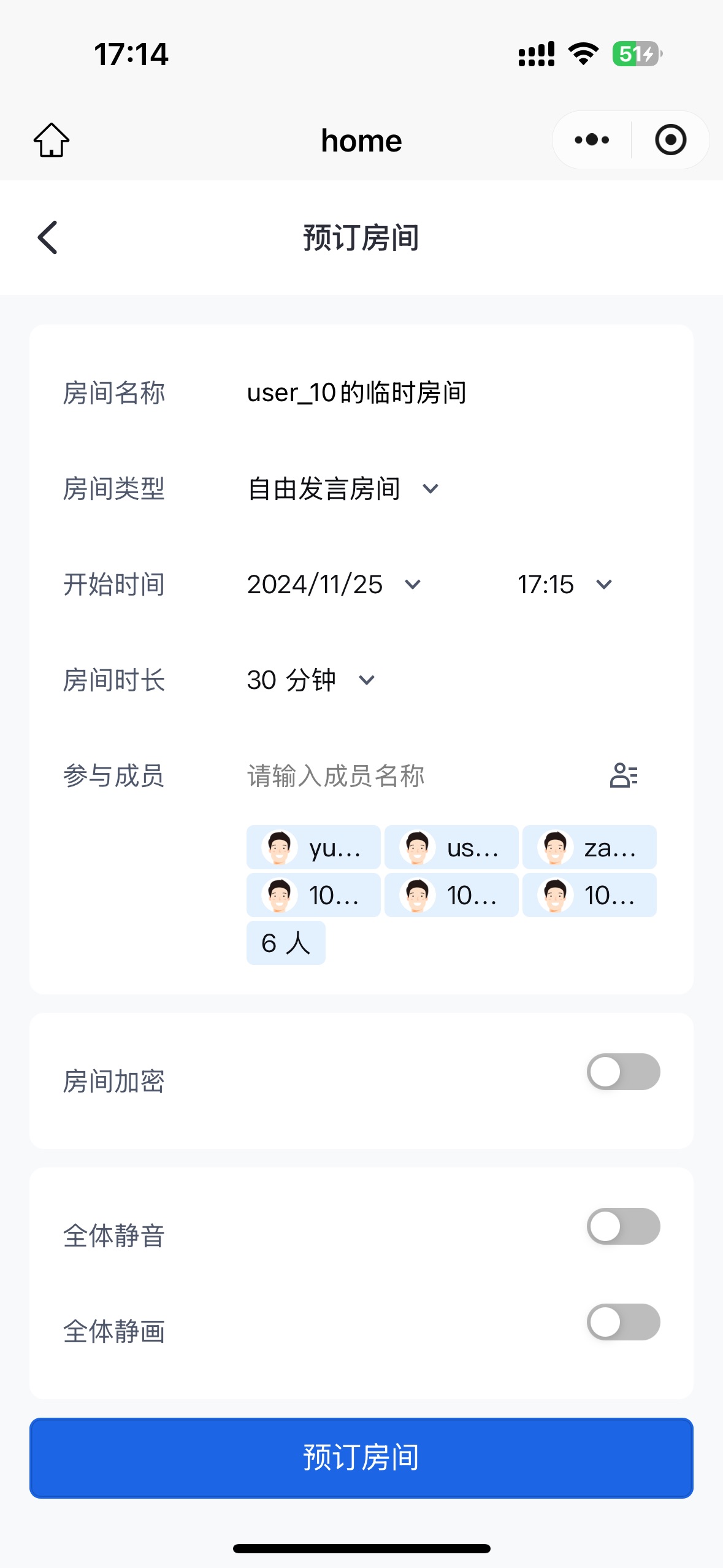
Task: Open the mini program more options menu
Action: 592,140
